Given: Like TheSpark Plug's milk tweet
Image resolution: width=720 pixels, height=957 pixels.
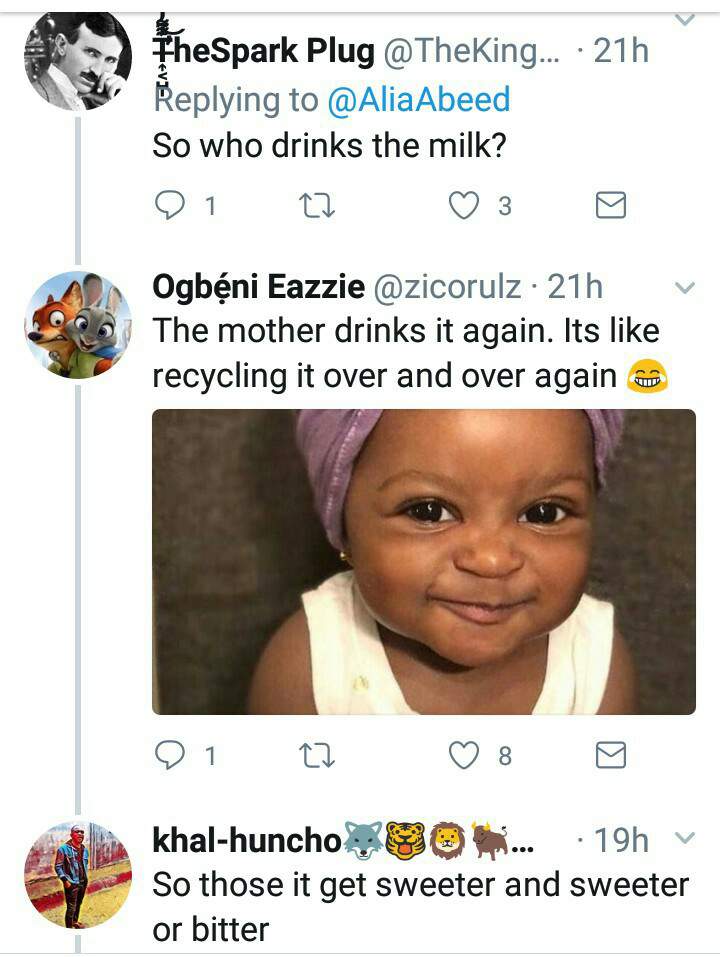Looking at the screenshot, I should (463, 205).
